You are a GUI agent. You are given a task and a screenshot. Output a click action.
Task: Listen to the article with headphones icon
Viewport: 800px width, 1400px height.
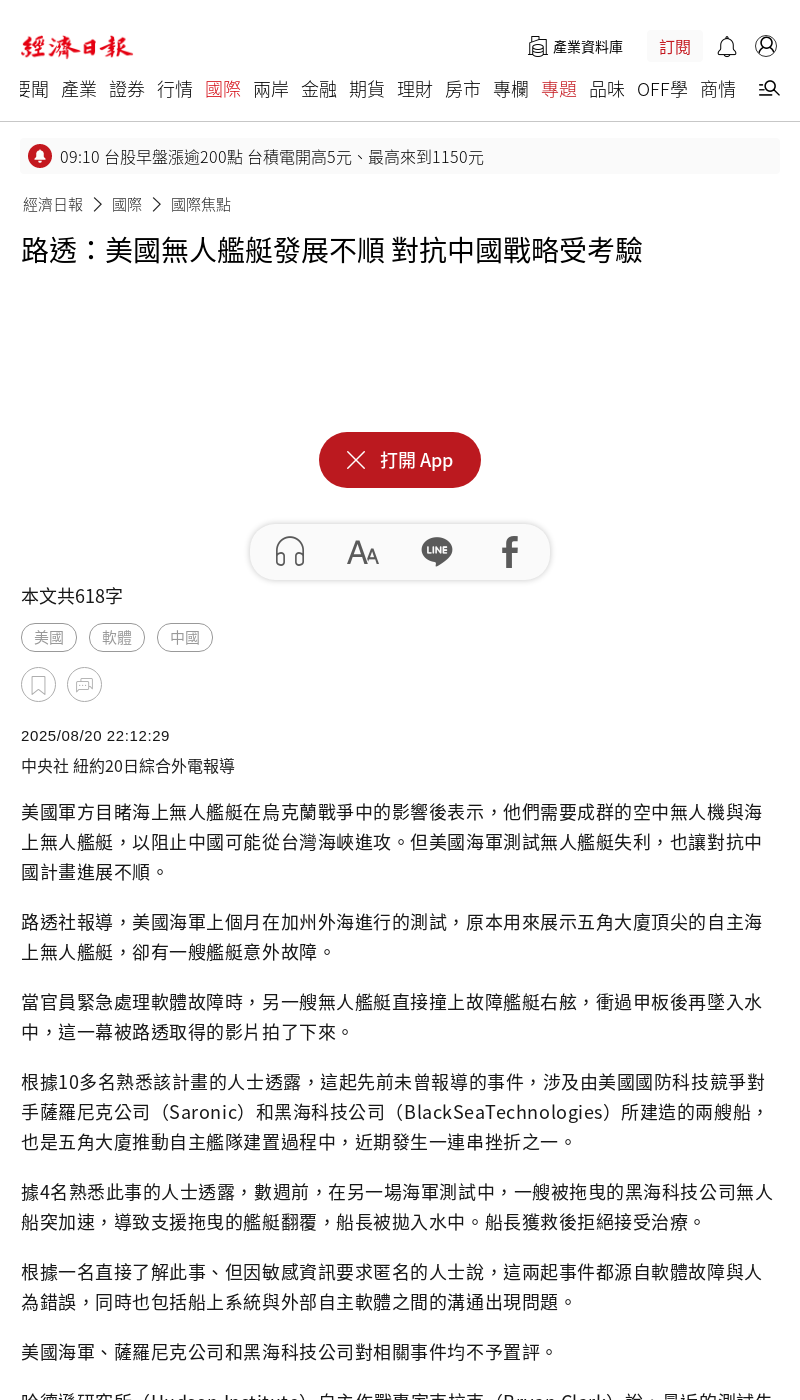(290, 552)
